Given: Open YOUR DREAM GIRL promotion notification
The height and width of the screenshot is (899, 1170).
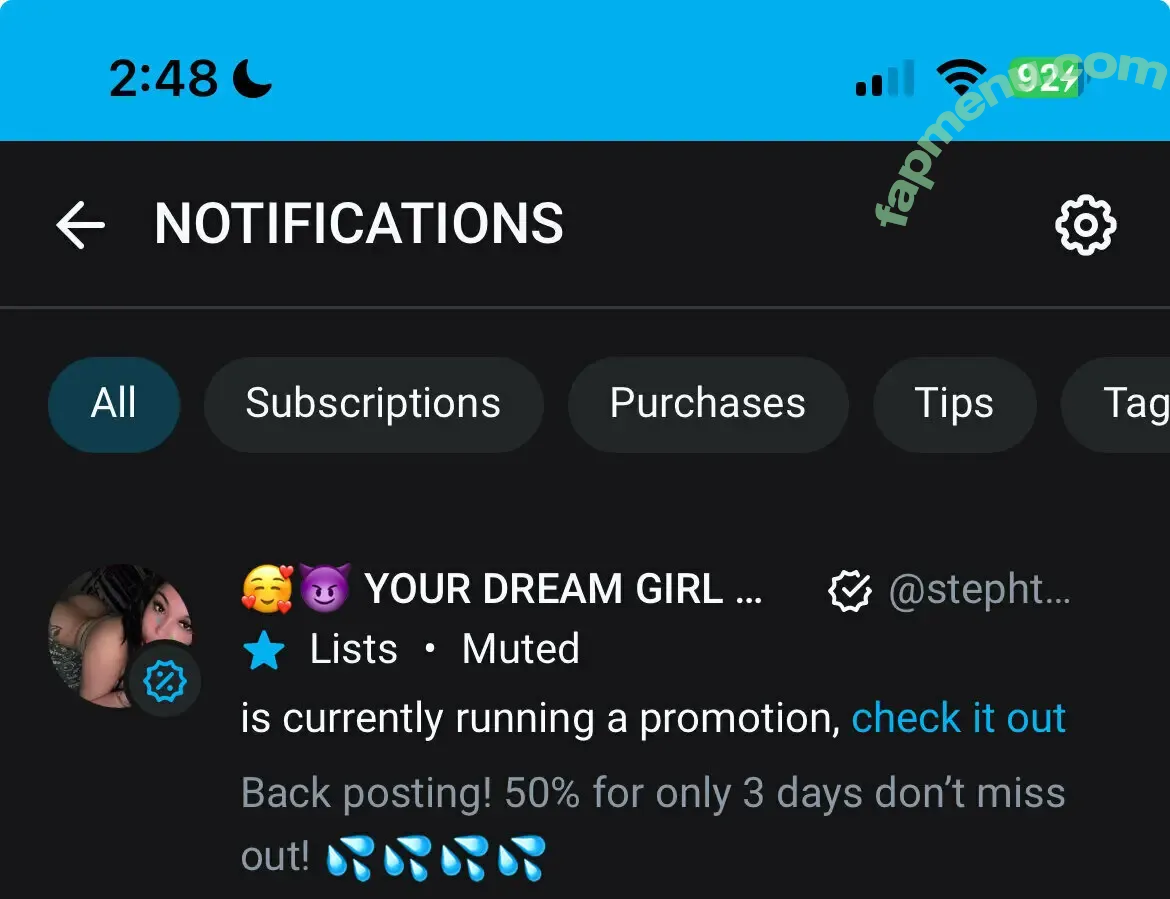Looking at the screenshot, I should (x=563, y=590).
